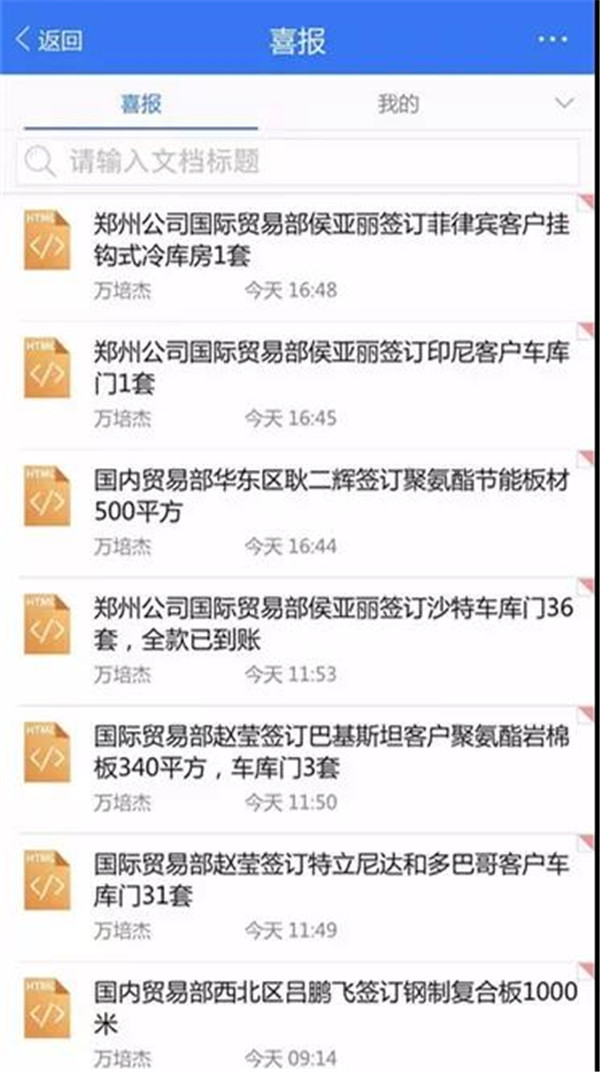Tap the 返回 back button
The image size is (600, 1072).
[x=49, y=40]
